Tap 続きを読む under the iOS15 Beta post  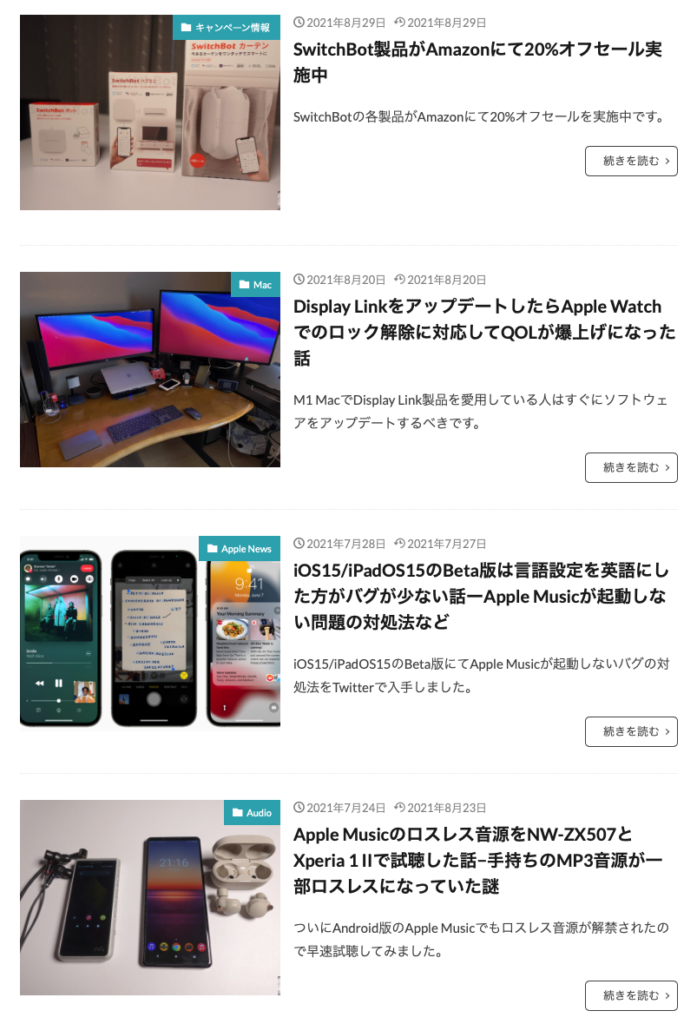pyautogui.click(x=631, y=731)
